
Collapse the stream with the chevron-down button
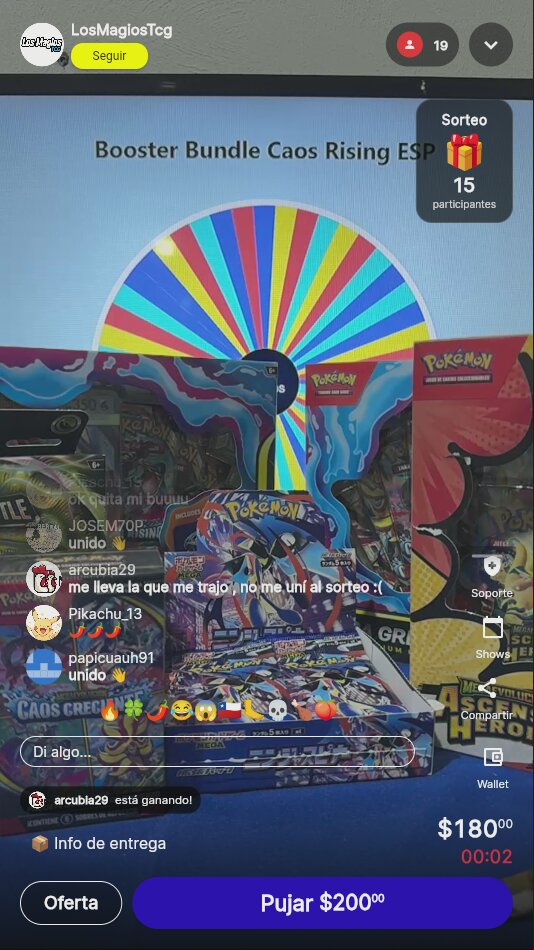coord(490,45)
